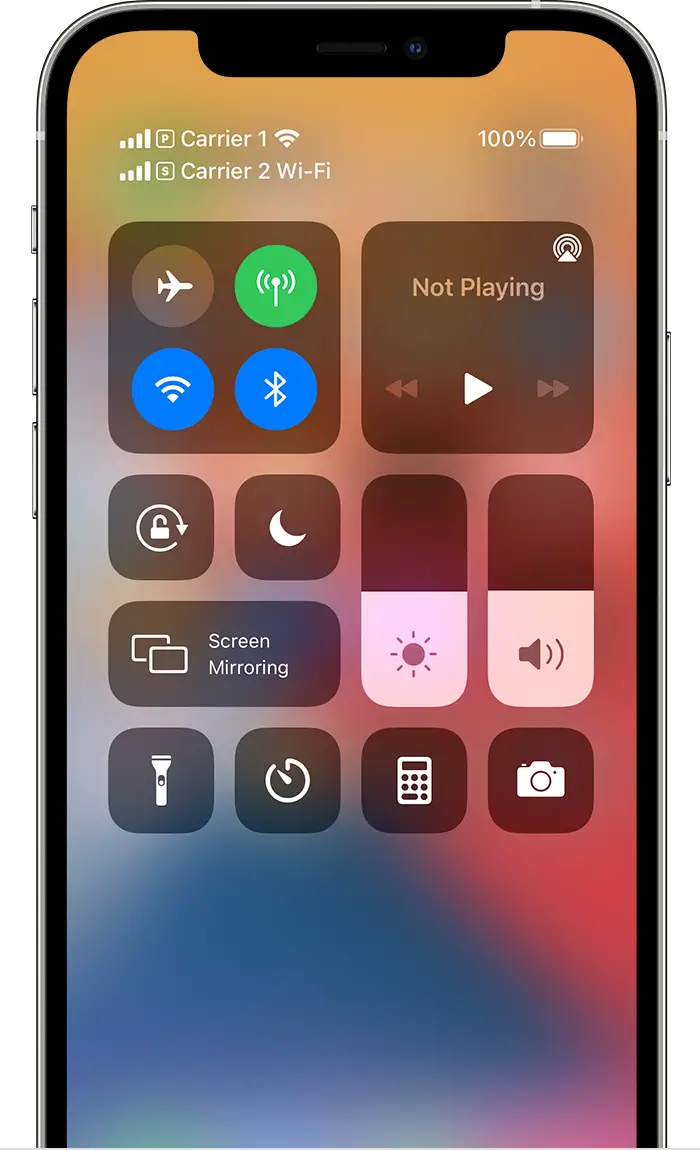Enable Airplane Mode
700x1150 pixels.
pos(173,287)
